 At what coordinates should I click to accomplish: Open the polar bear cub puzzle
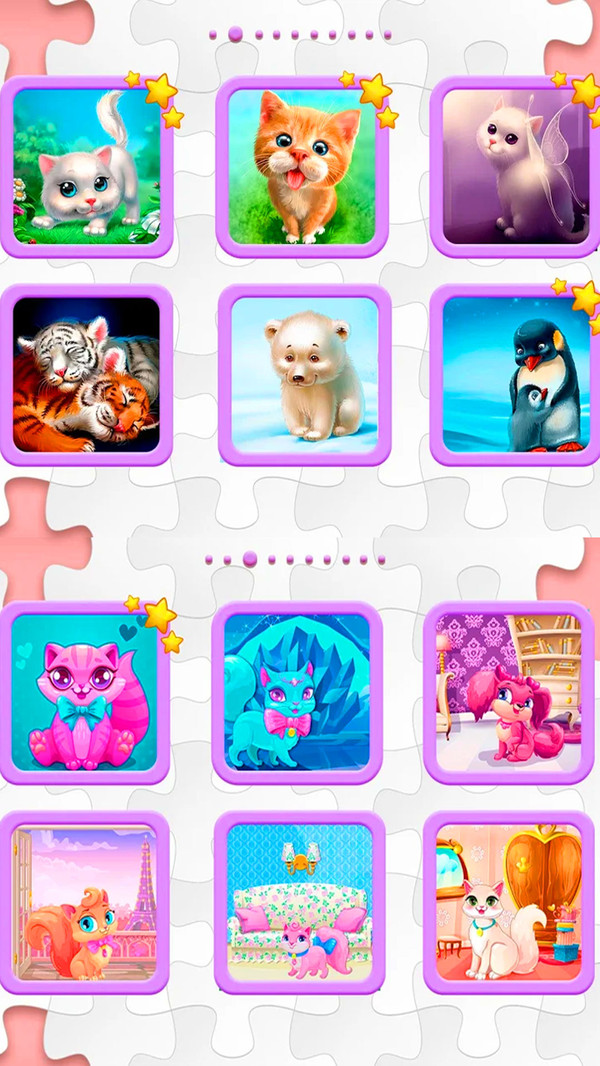point(304,375)
